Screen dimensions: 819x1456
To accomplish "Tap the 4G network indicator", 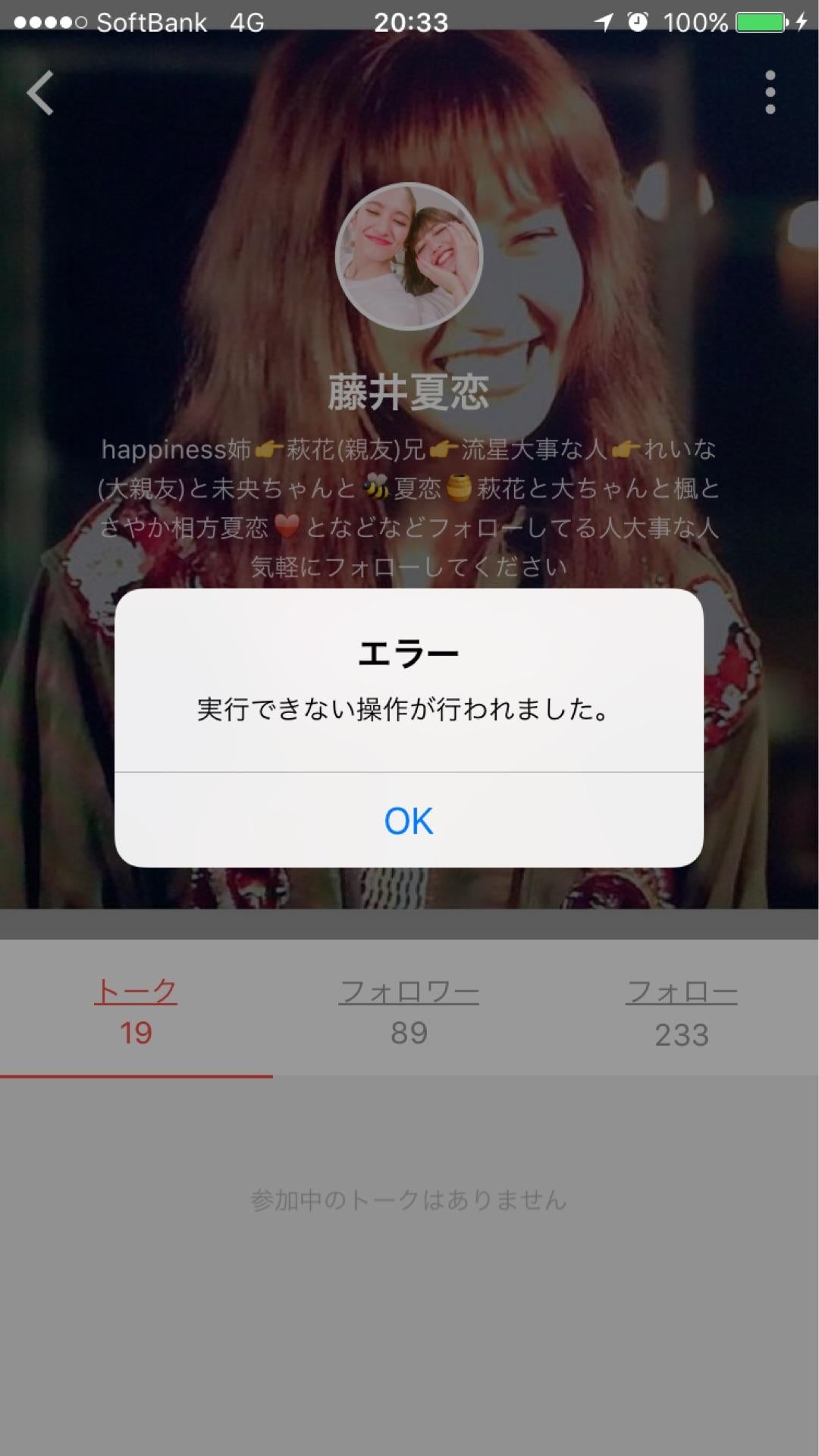I will (250, 23).
